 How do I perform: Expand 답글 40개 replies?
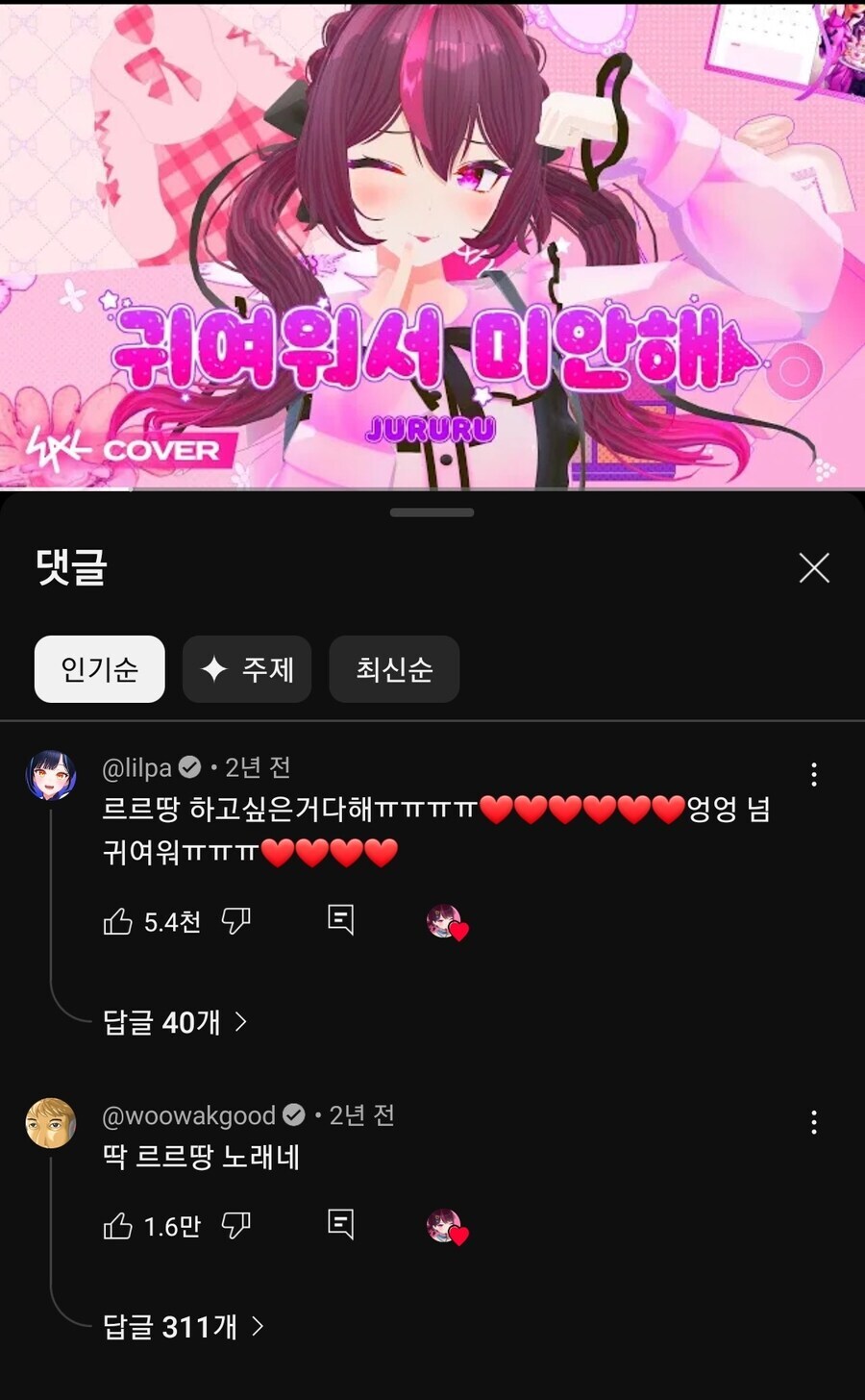(175, 1022)
